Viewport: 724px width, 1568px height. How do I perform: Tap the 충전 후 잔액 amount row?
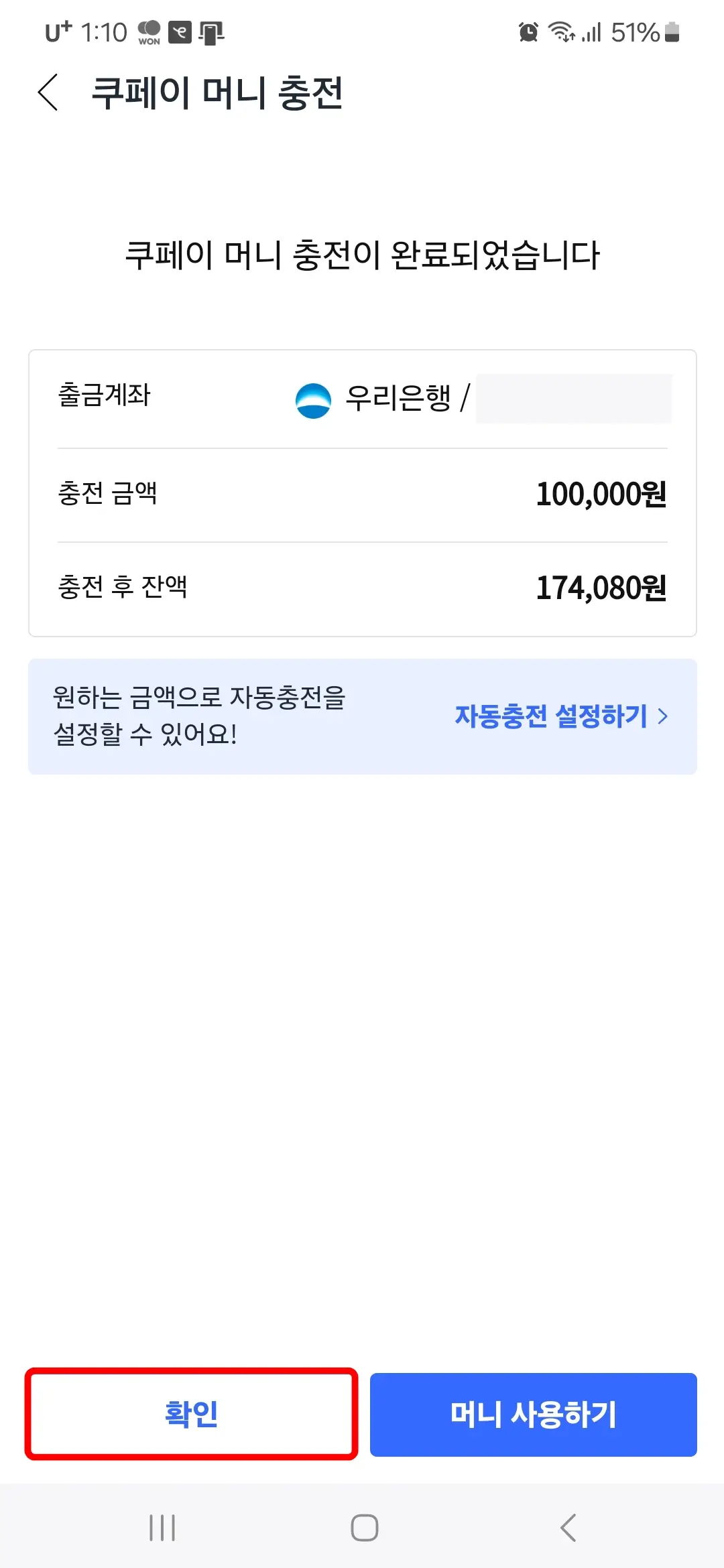coord(601,588)
